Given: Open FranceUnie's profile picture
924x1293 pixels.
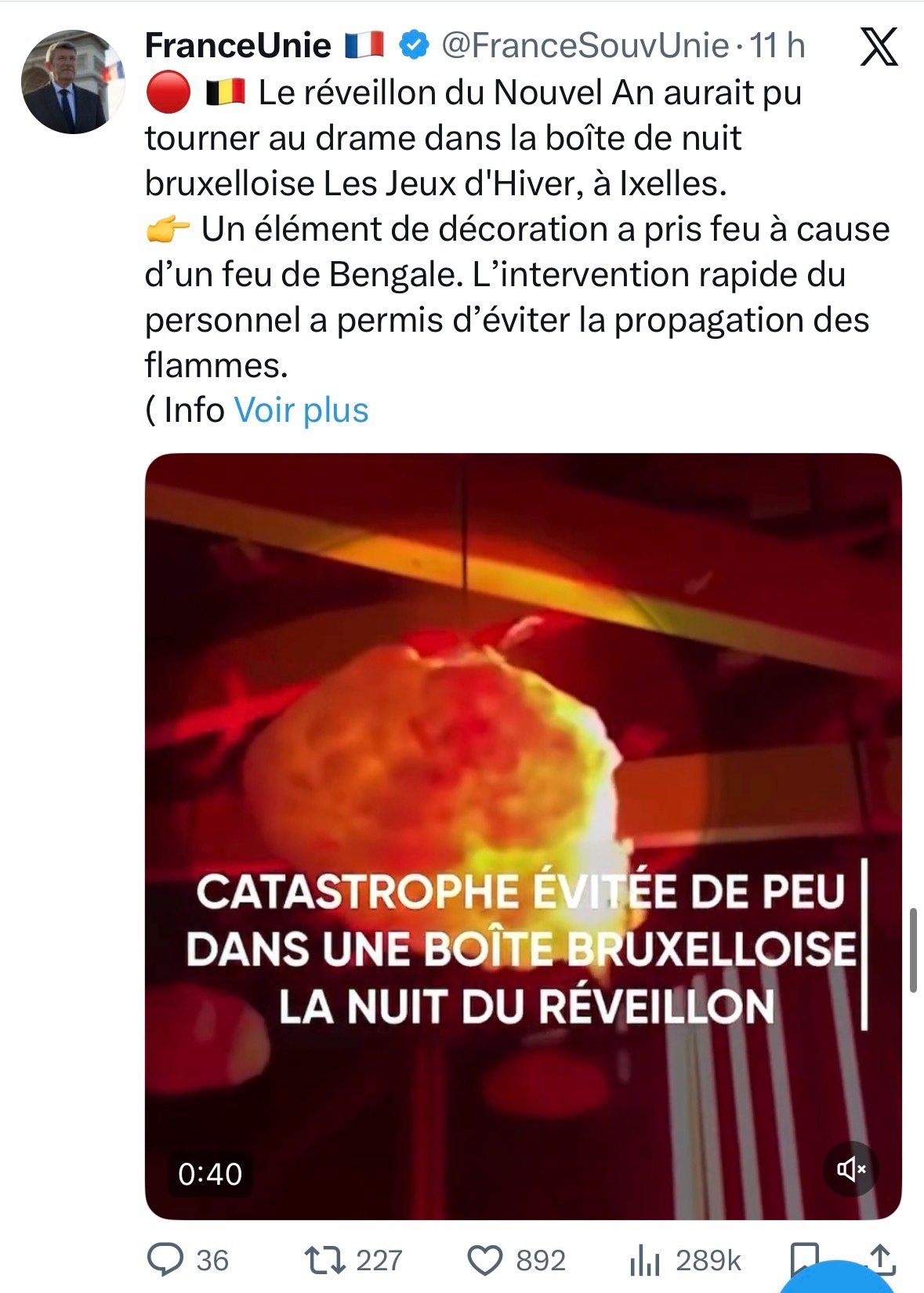Looking at the screenshot, I should pos(72,82).
